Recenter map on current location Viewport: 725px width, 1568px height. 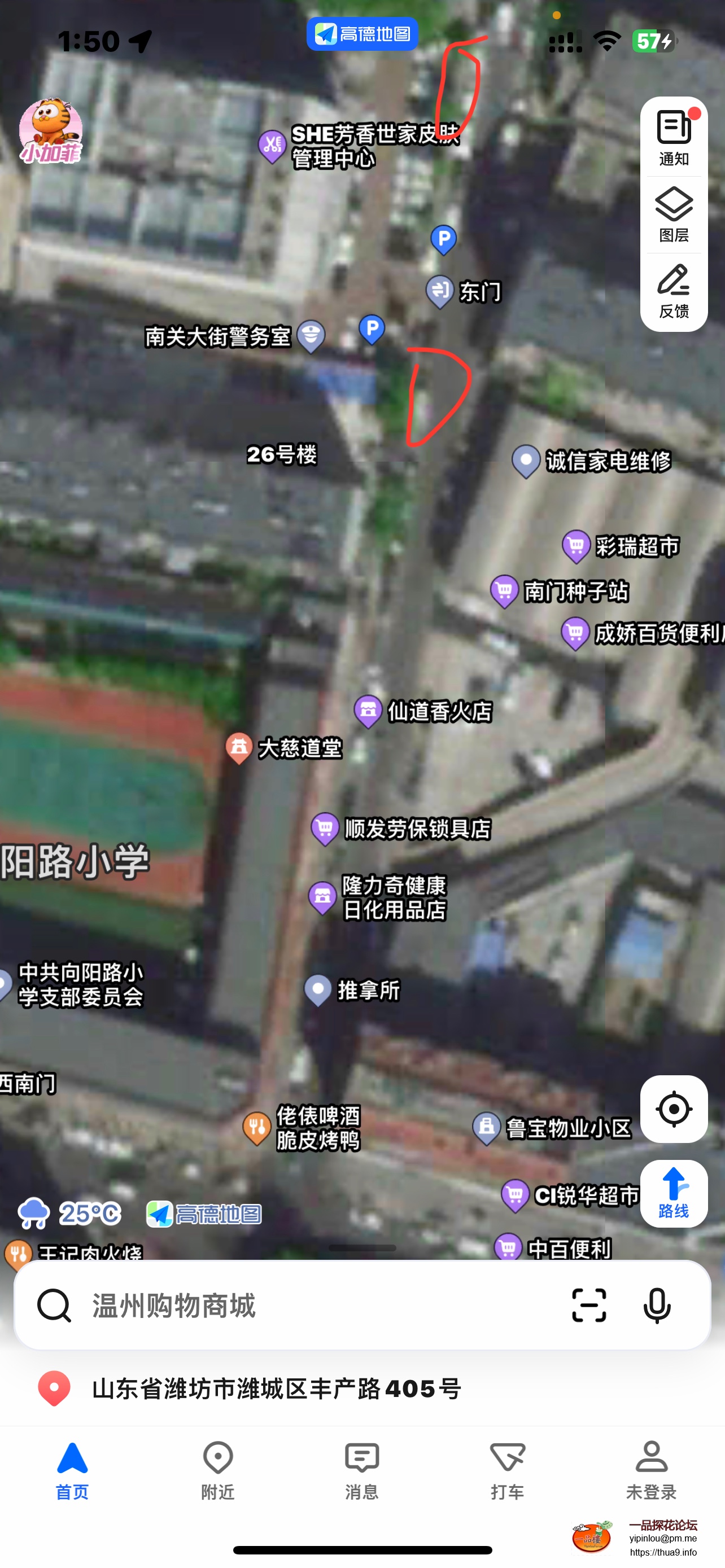tap(673, 1109)
